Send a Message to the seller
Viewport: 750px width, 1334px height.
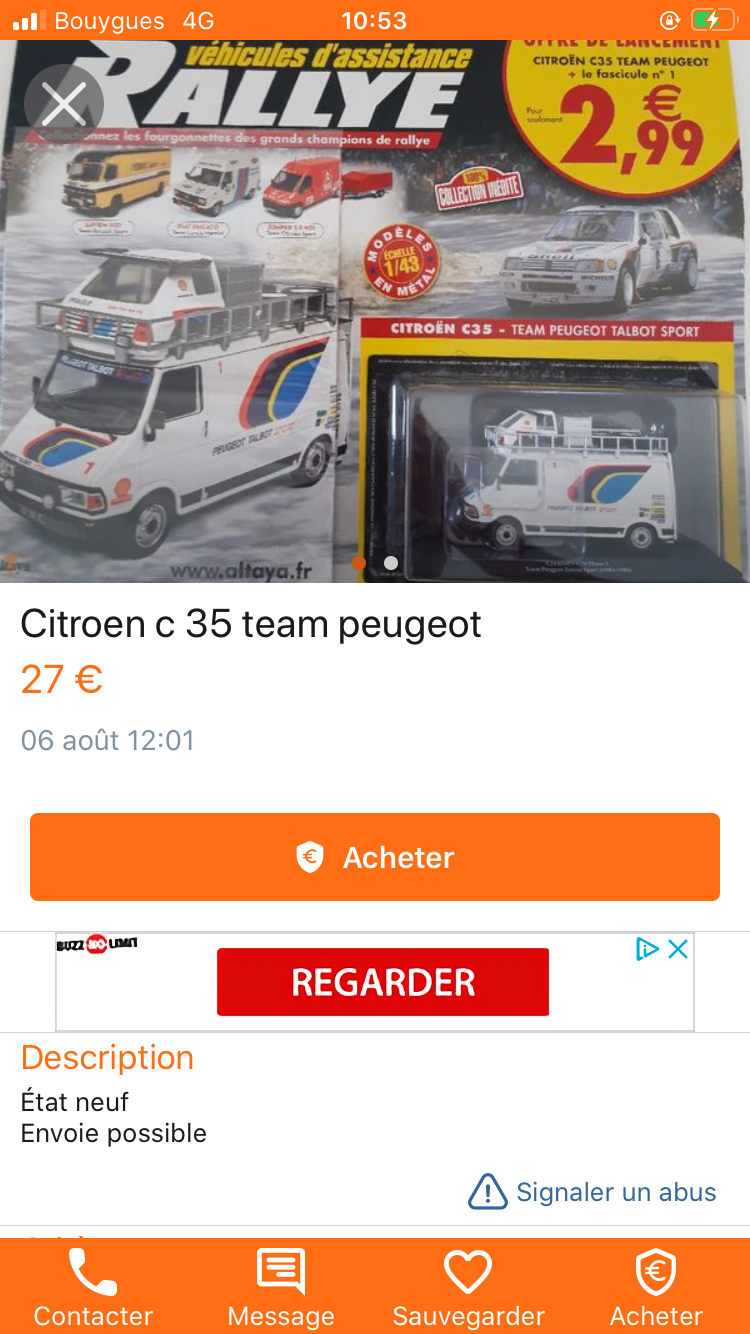coord(281,1288)
